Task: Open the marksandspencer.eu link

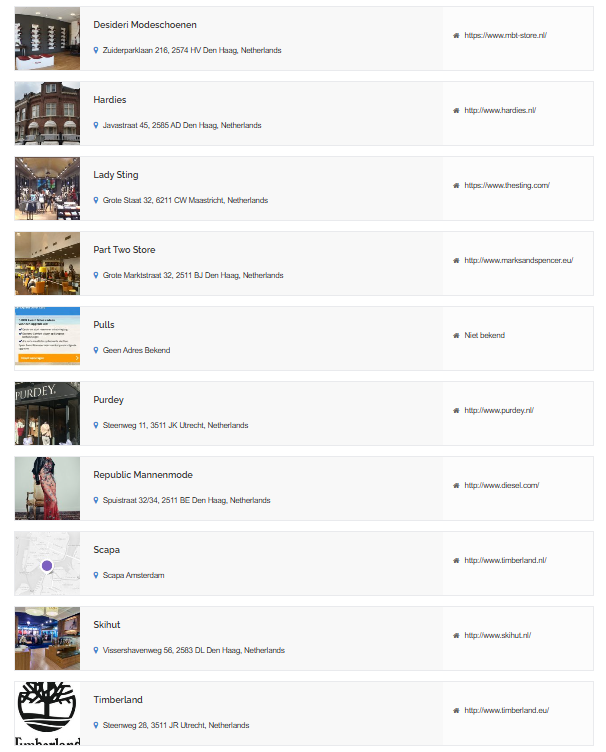Action: 518,260
